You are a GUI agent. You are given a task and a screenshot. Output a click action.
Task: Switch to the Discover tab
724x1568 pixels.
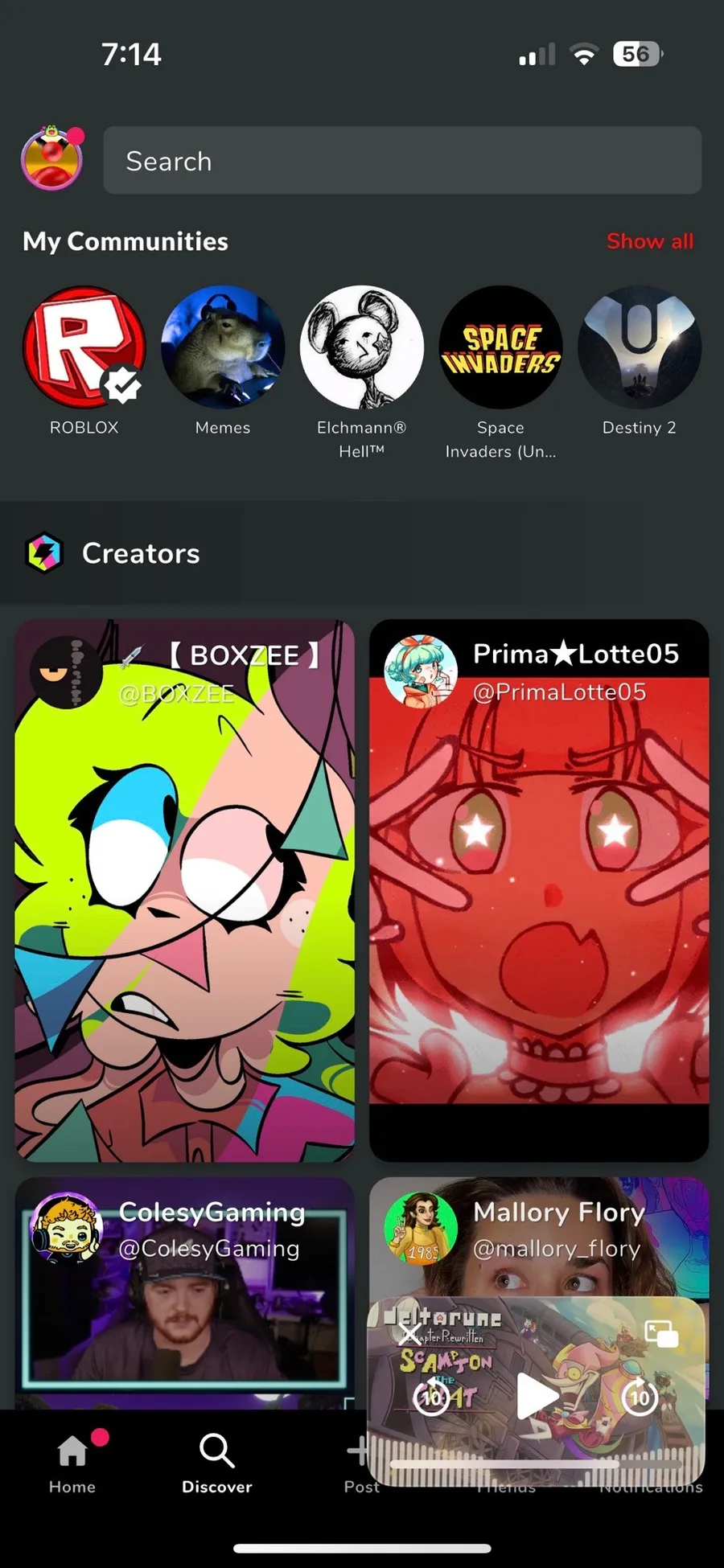217,1463
